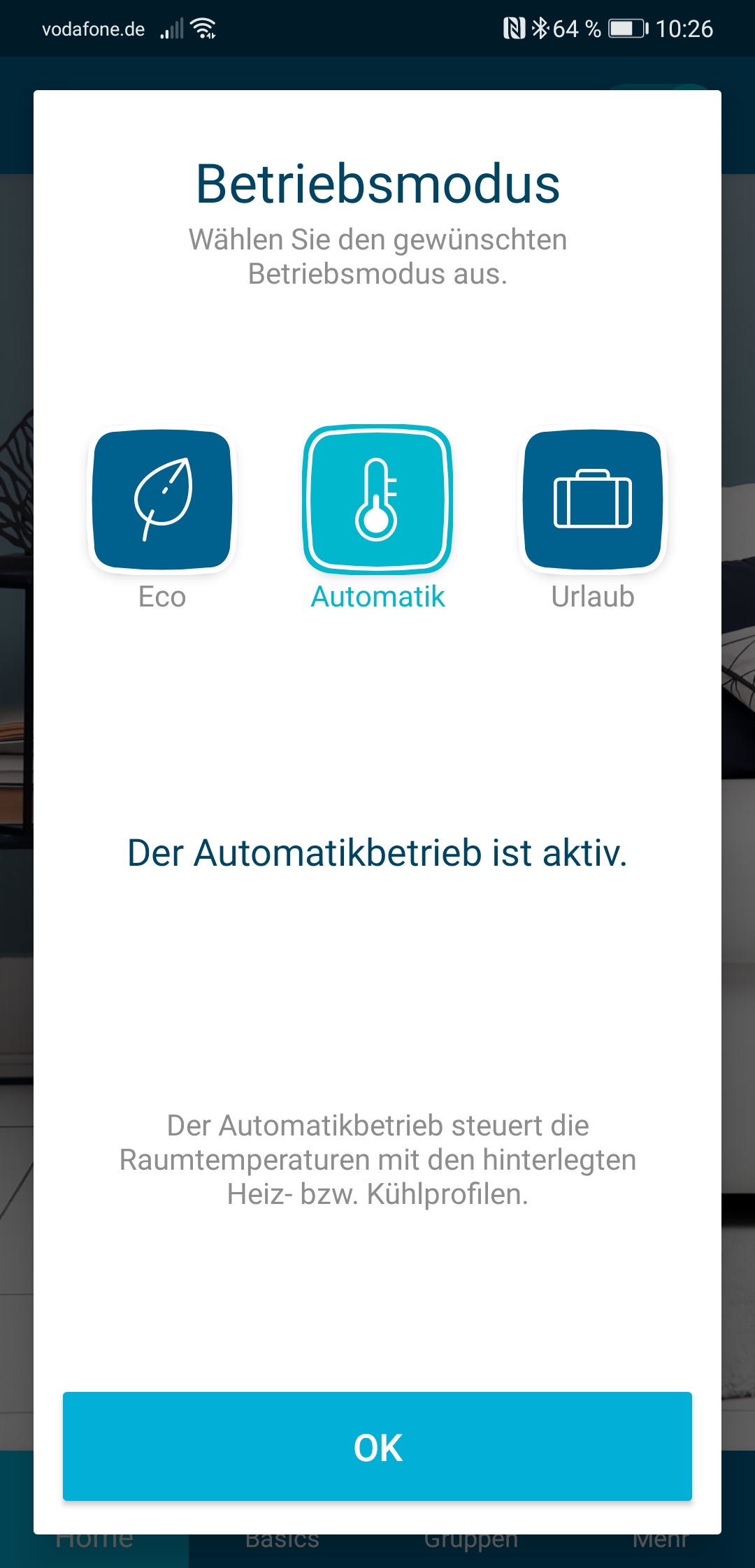Image resolution: width=755 pixels, height=1568 pixels.
Task: Confirm the dialog with OK
Action: (x=377, y=1446)
